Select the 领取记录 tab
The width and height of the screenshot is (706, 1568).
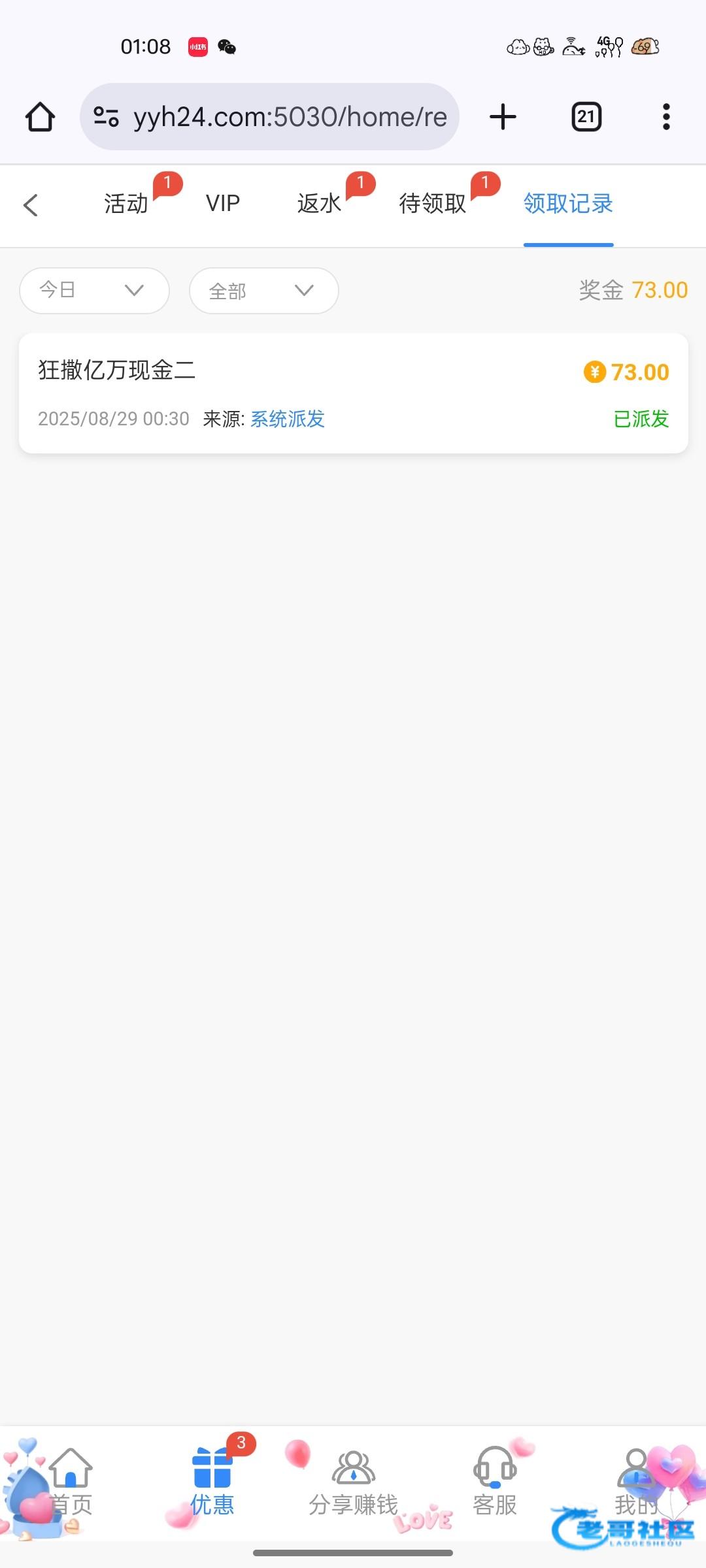[x=567, y=203]
